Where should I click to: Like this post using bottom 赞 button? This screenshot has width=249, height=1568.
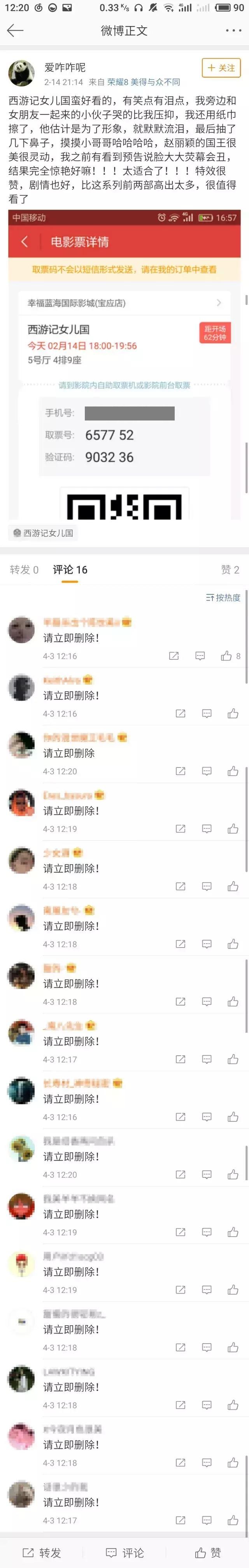[208, 1553]
